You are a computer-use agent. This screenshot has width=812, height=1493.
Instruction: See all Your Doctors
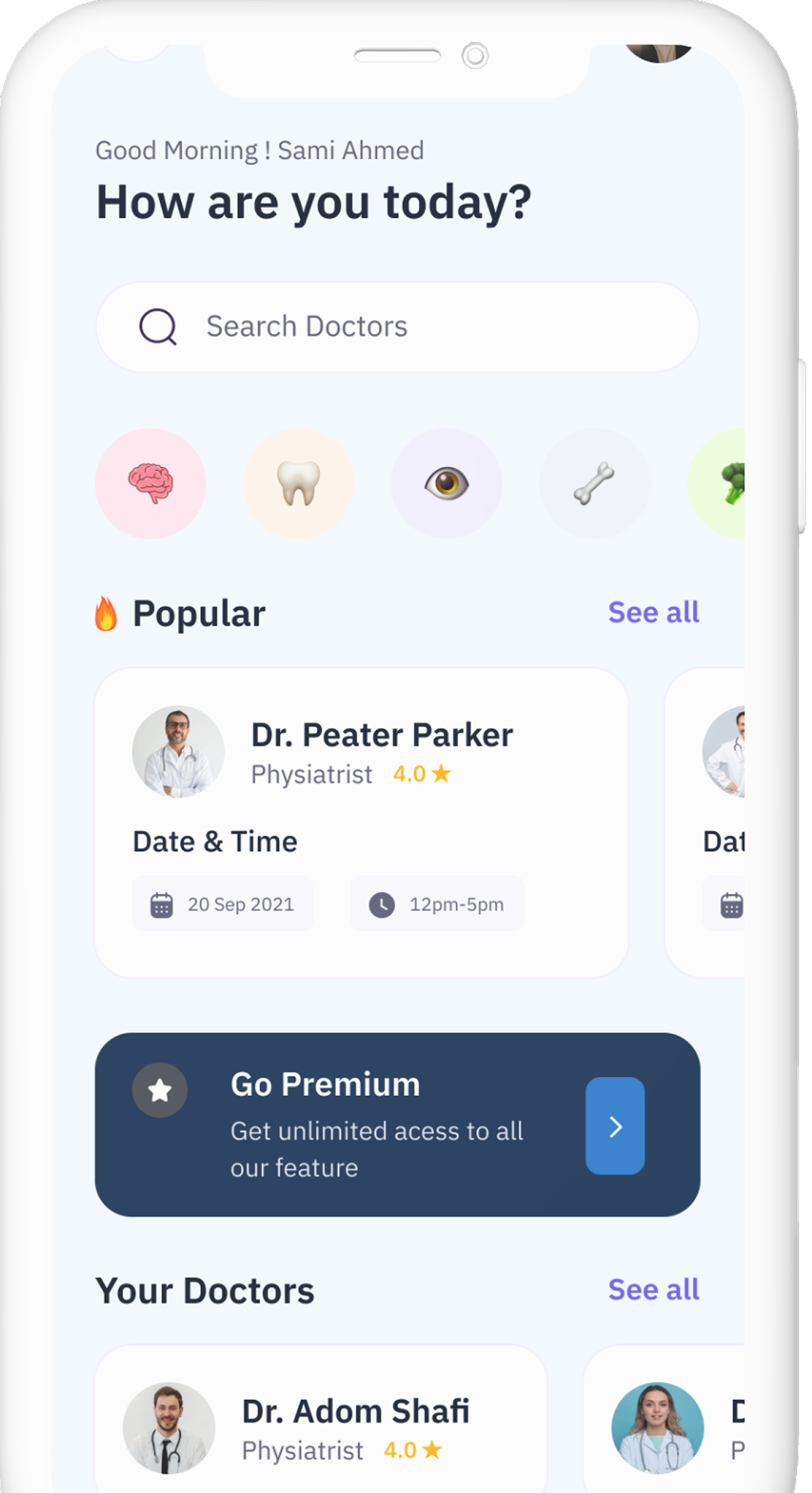coord(653,1290)
